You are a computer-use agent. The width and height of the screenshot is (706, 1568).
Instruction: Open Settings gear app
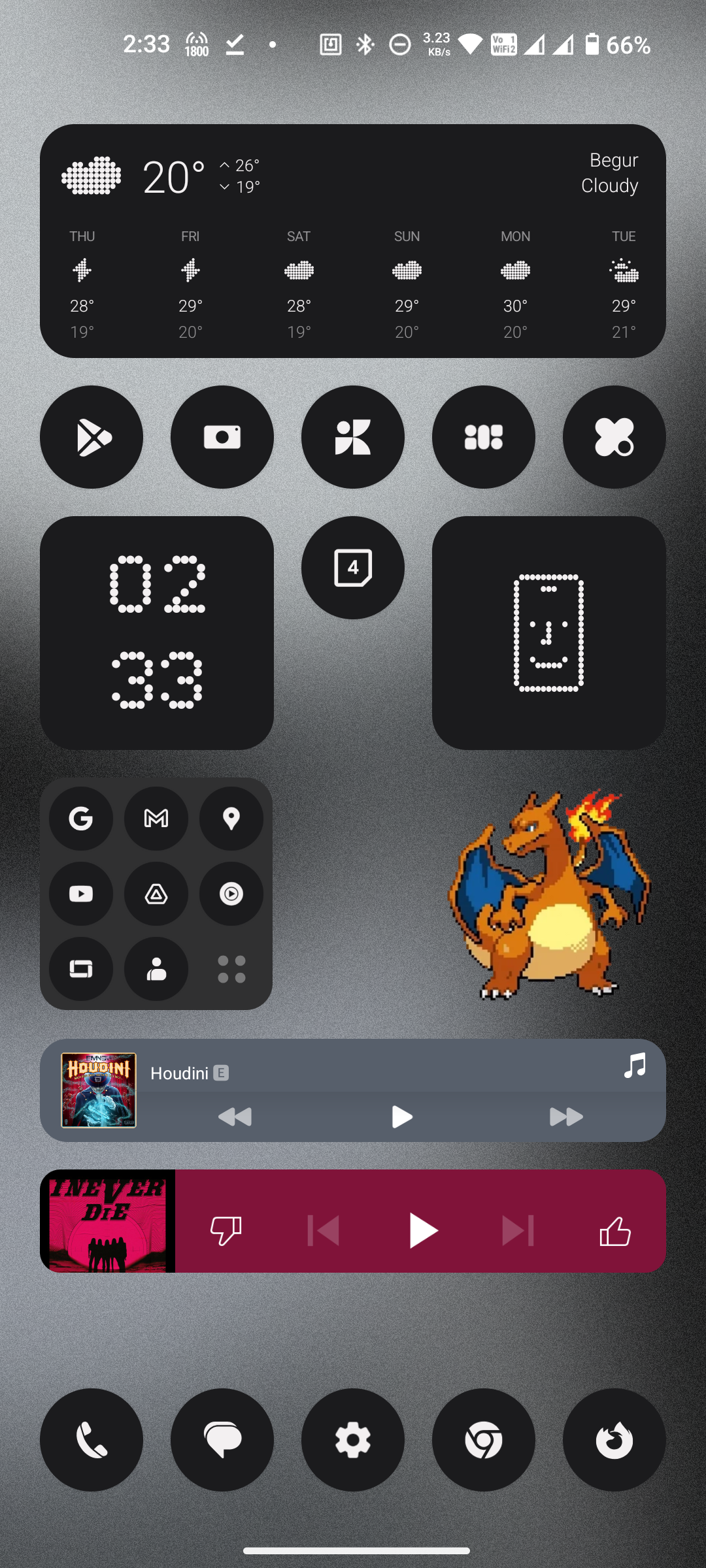[353, 1440]
